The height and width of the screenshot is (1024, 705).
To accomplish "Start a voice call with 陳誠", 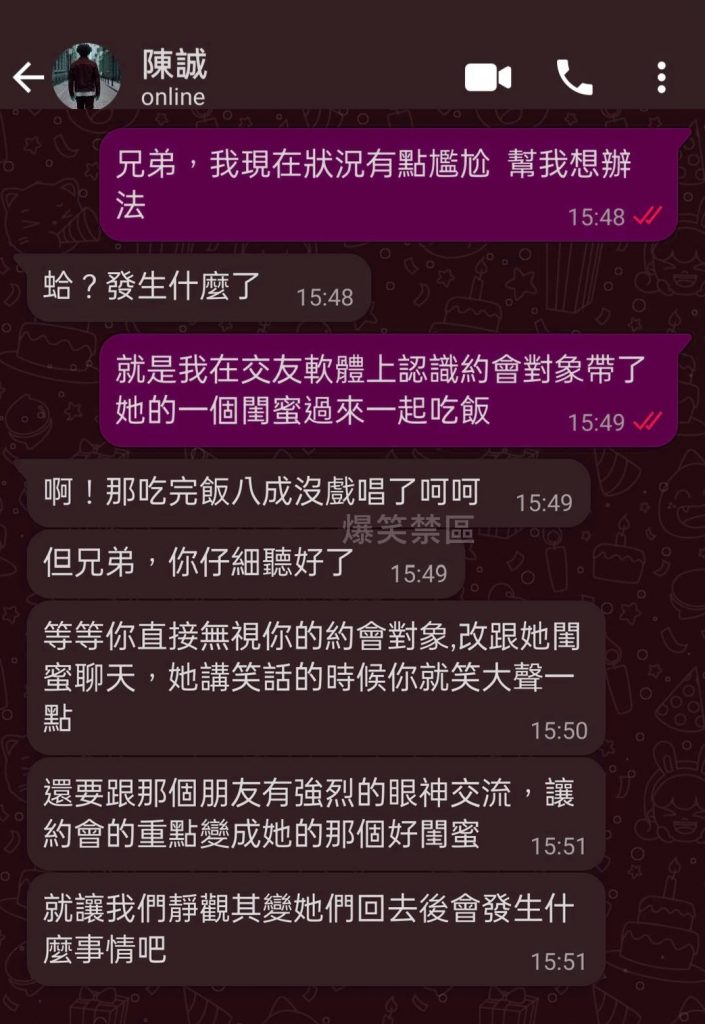I will 575,78.
